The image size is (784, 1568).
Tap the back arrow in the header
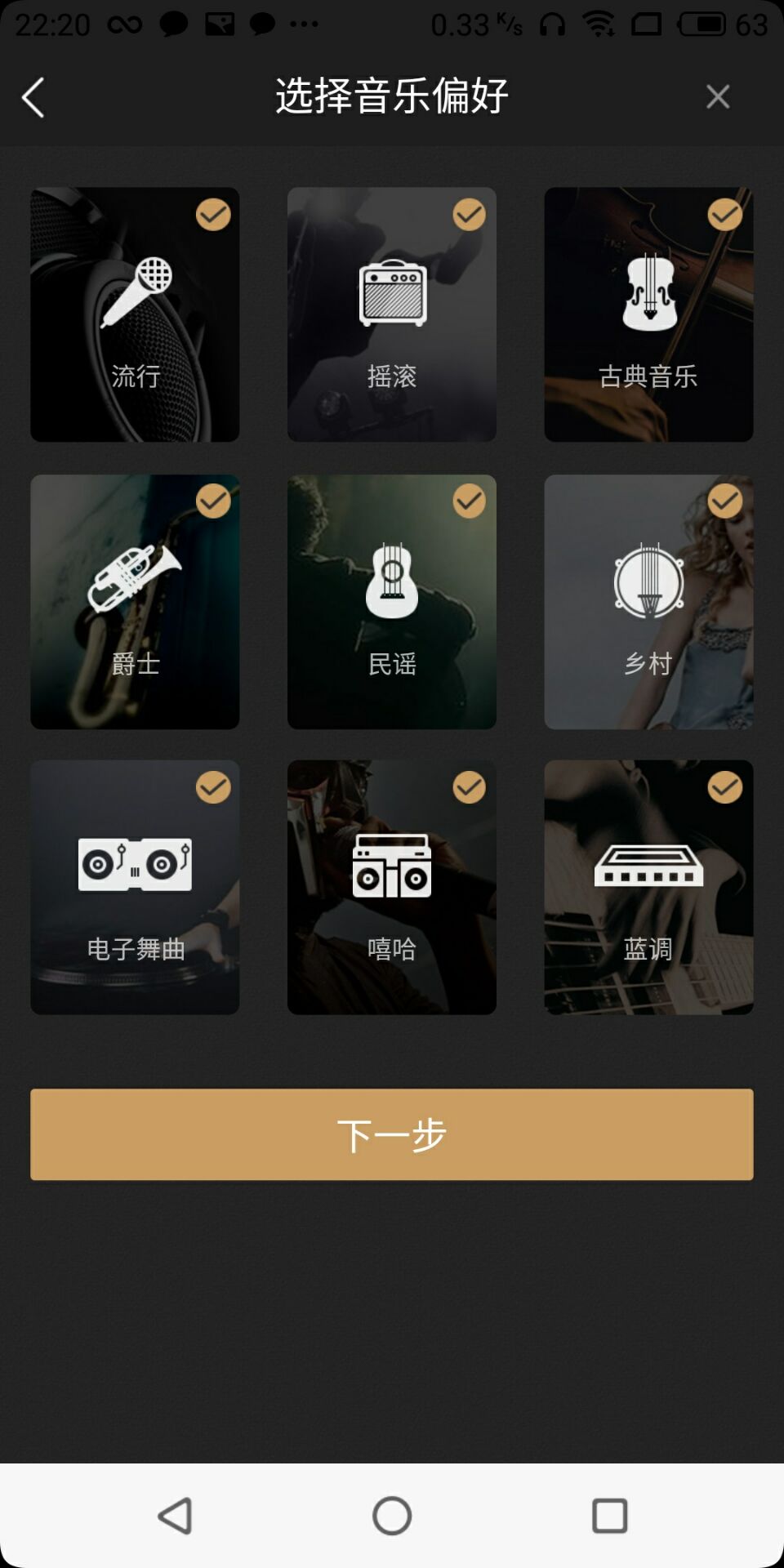pyautogui.click(x=33, y=96)
